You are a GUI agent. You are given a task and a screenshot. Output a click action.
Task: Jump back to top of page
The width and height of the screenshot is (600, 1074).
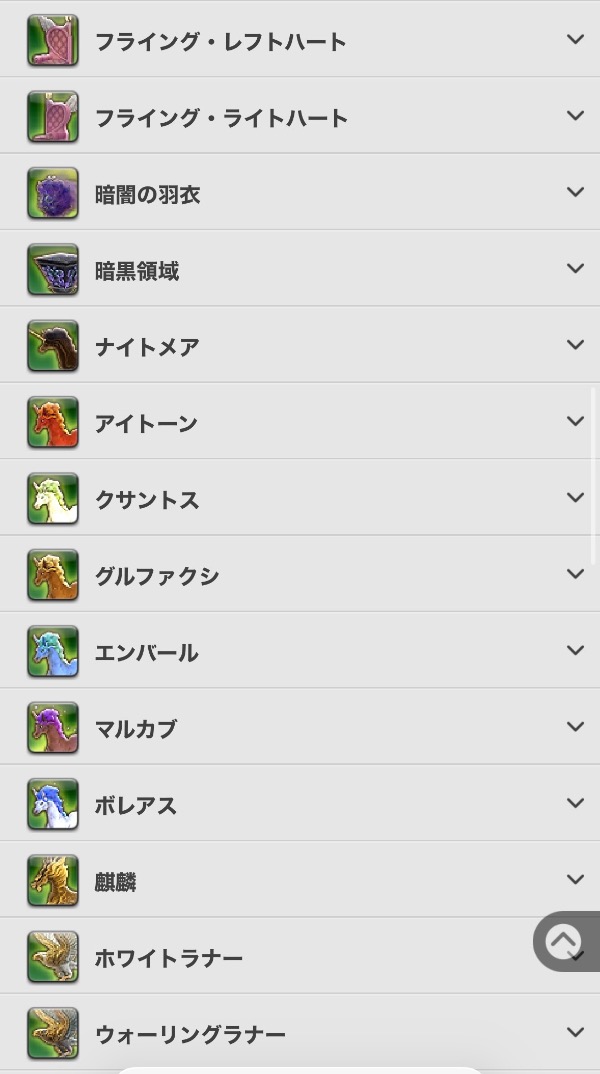click(565, 941)
